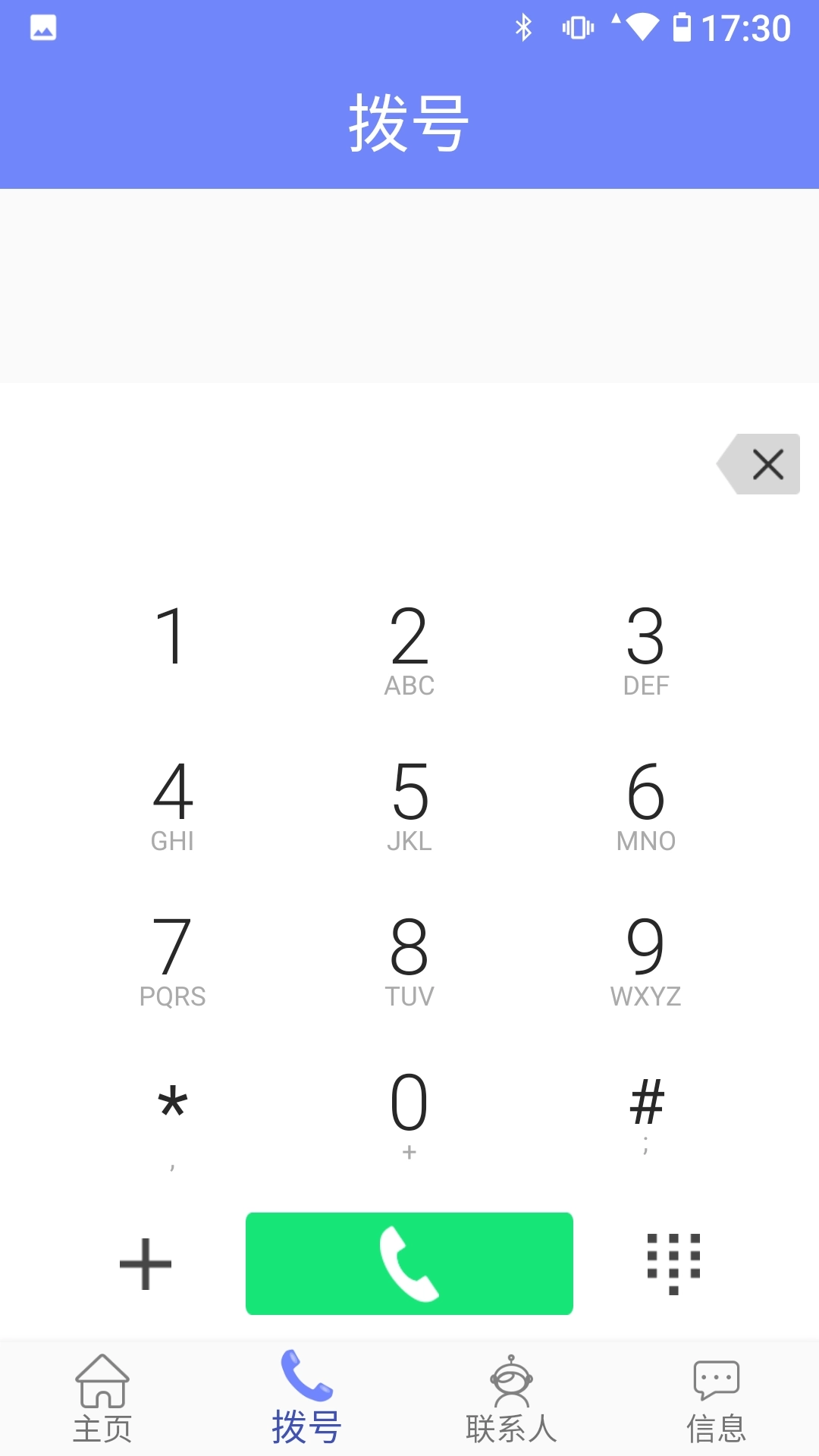This screenshot has width=819, height=1456.
Task: Switch to the 联系人 tab
Action: click(x=512, y=1398)
